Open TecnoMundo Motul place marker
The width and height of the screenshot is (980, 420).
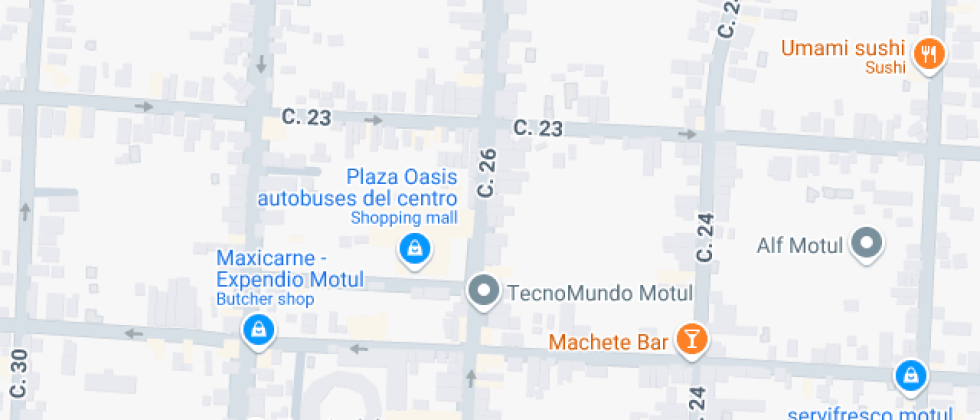485,291
